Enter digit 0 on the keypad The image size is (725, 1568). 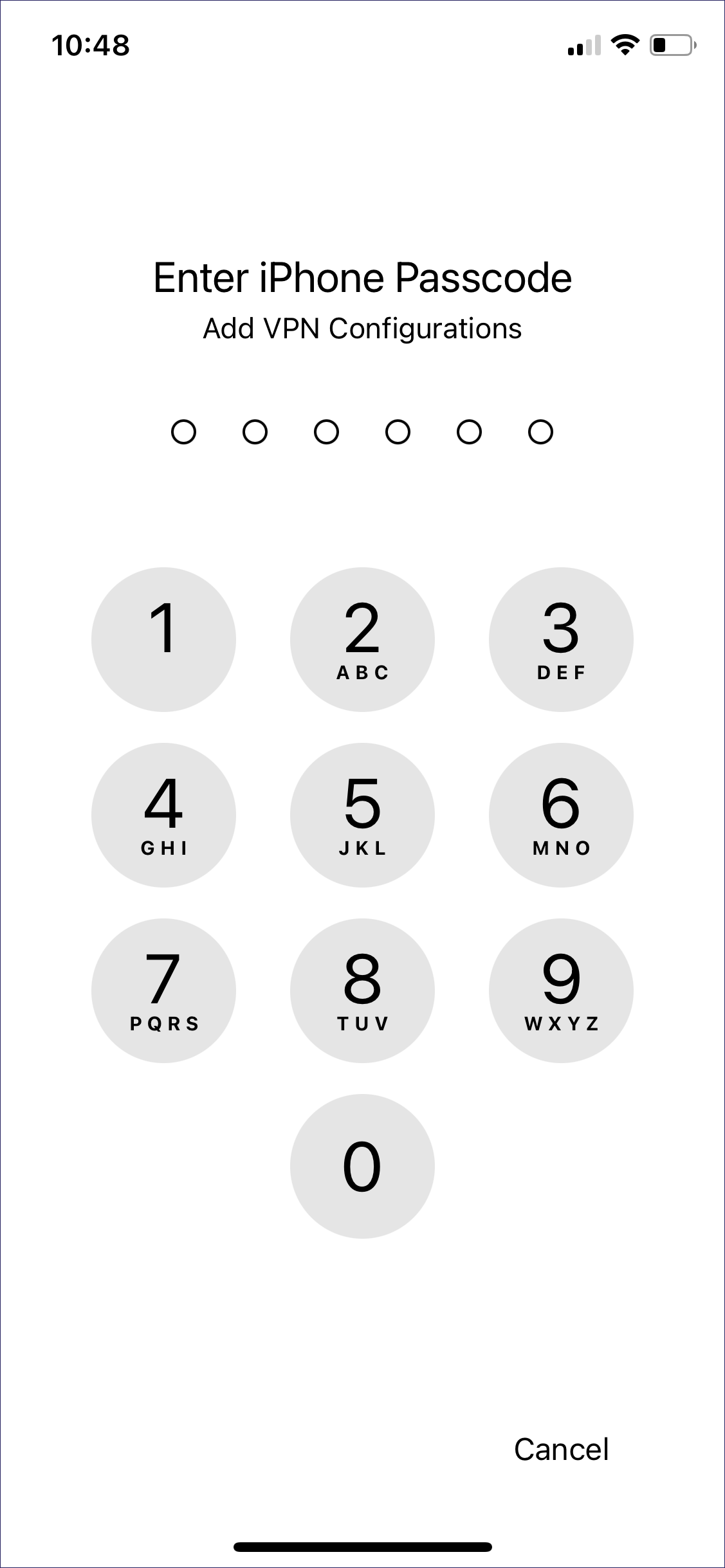362,1166
